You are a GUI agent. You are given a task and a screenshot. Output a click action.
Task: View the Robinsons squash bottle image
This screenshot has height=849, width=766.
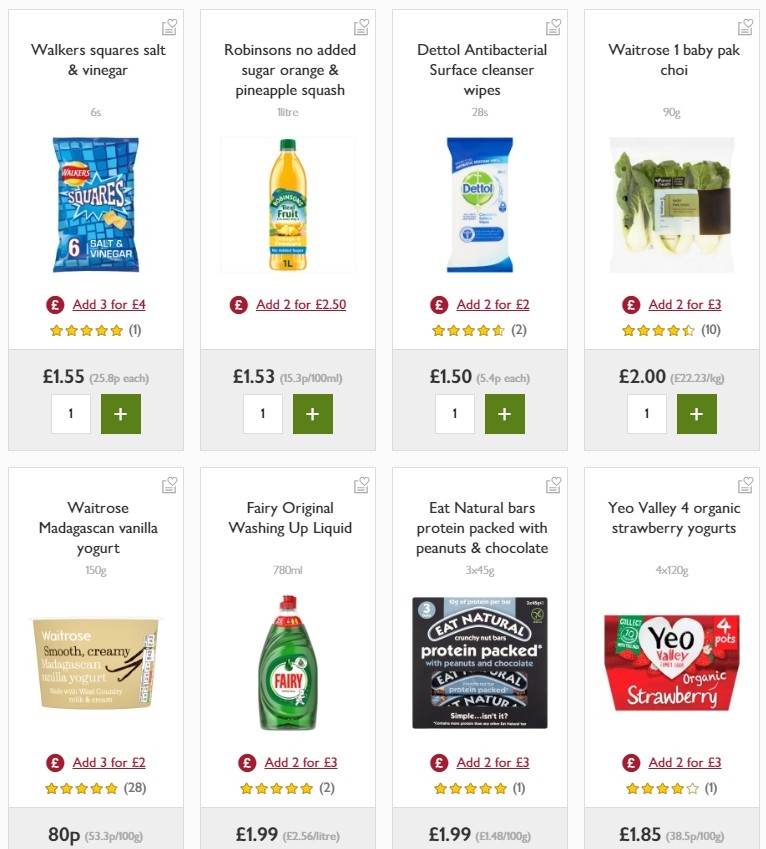point(287,205)
